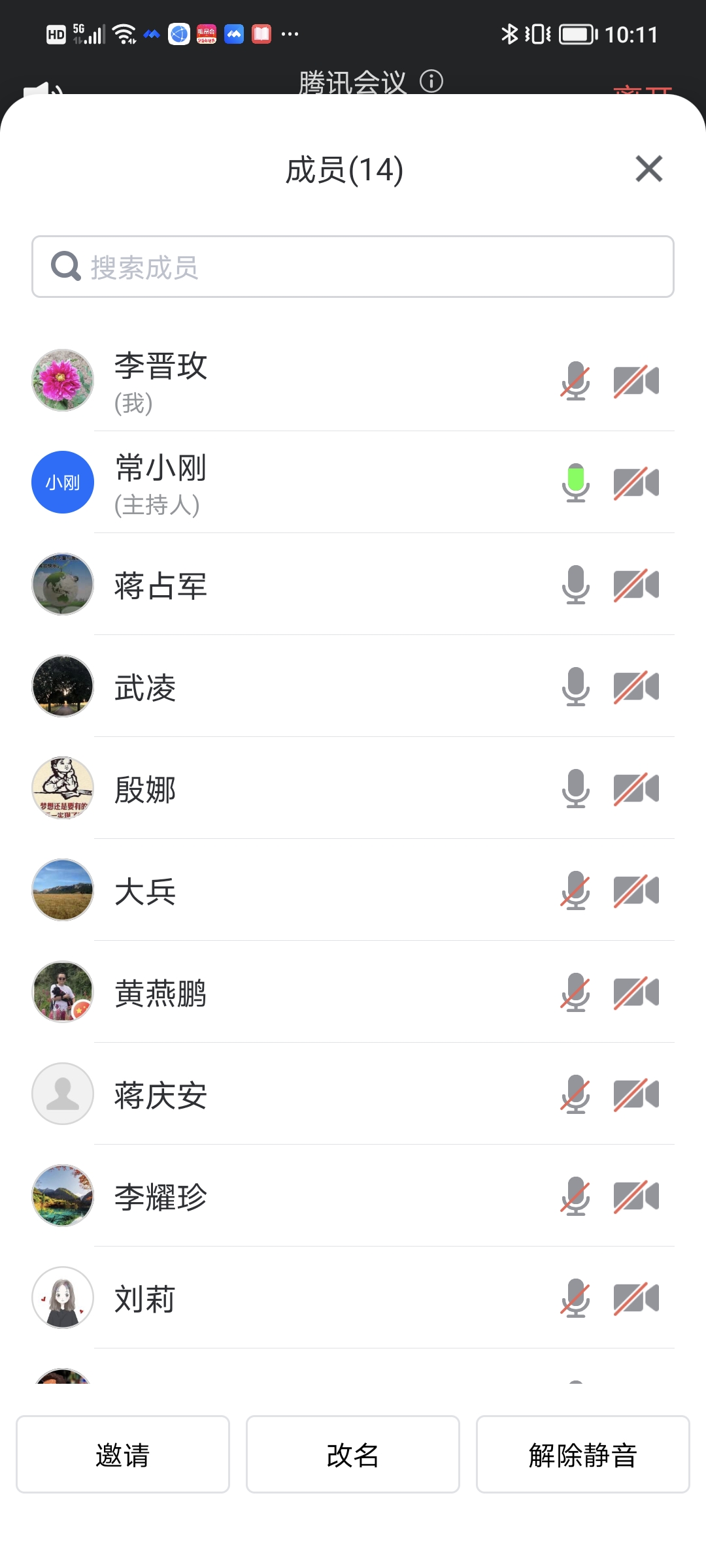Open member row for 刘莉
This screenshot has width=706, height=1568.
145,1298
